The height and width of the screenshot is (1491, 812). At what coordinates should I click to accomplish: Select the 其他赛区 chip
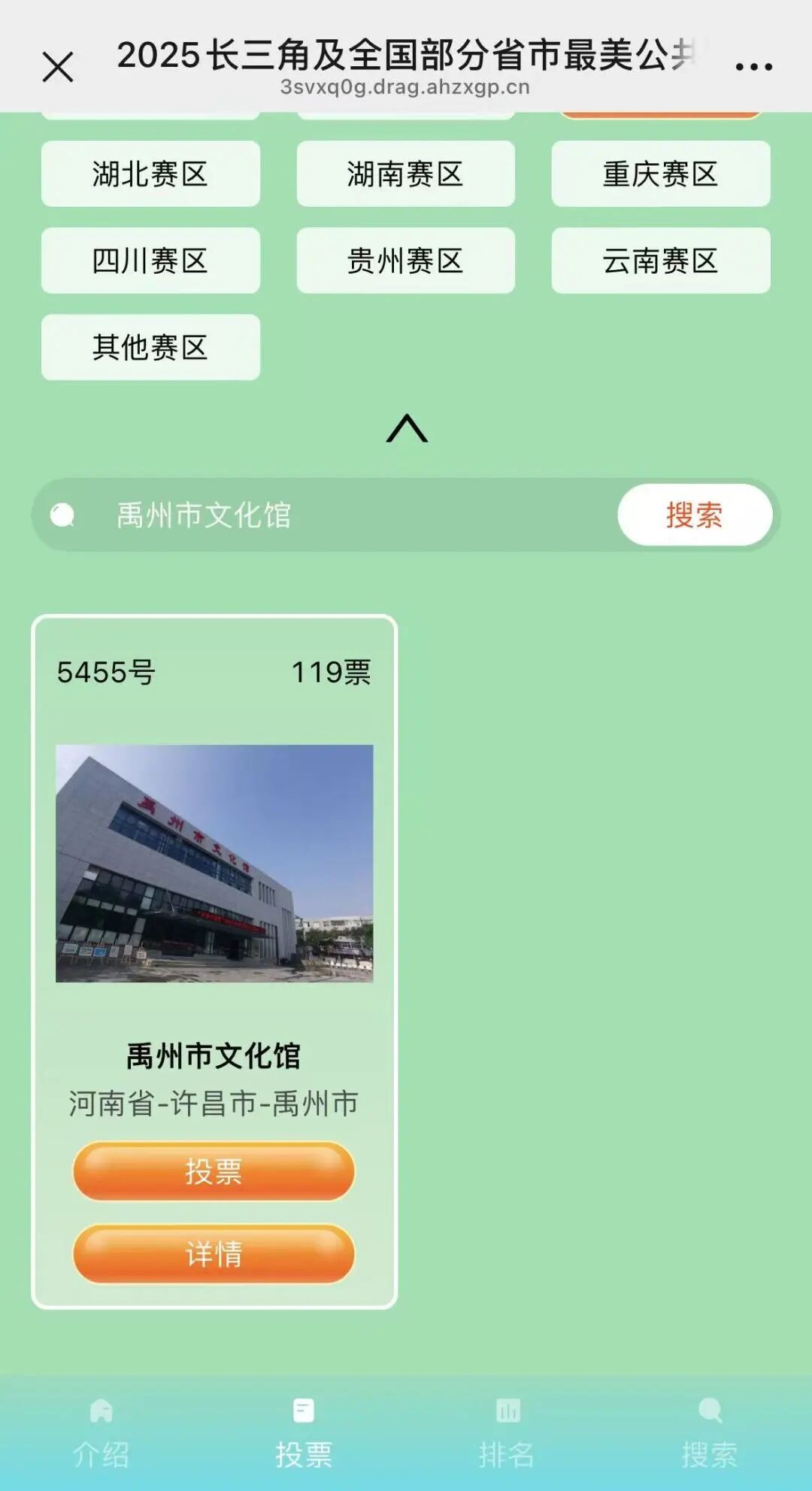(150, 348)
